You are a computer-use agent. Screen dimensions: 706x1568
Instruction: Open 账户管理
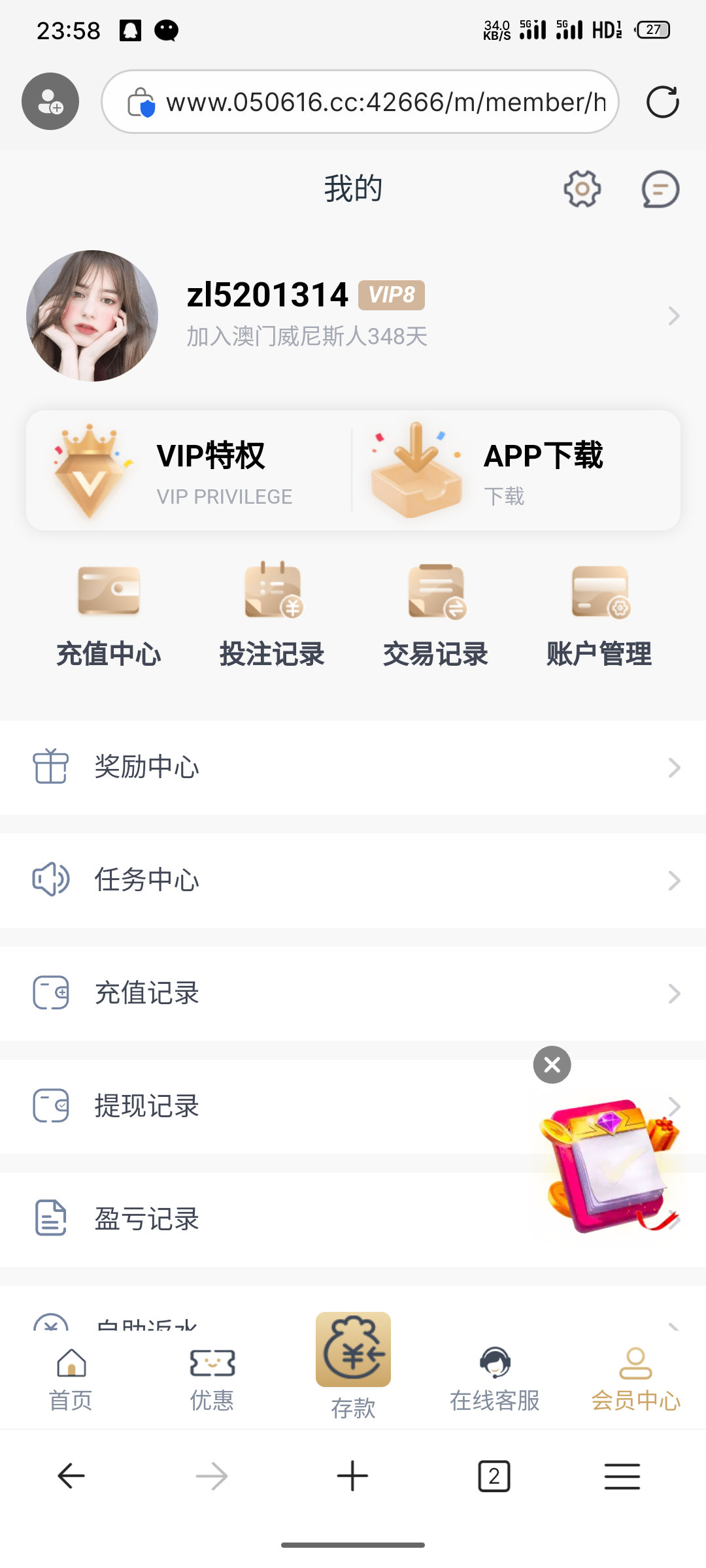599,614
